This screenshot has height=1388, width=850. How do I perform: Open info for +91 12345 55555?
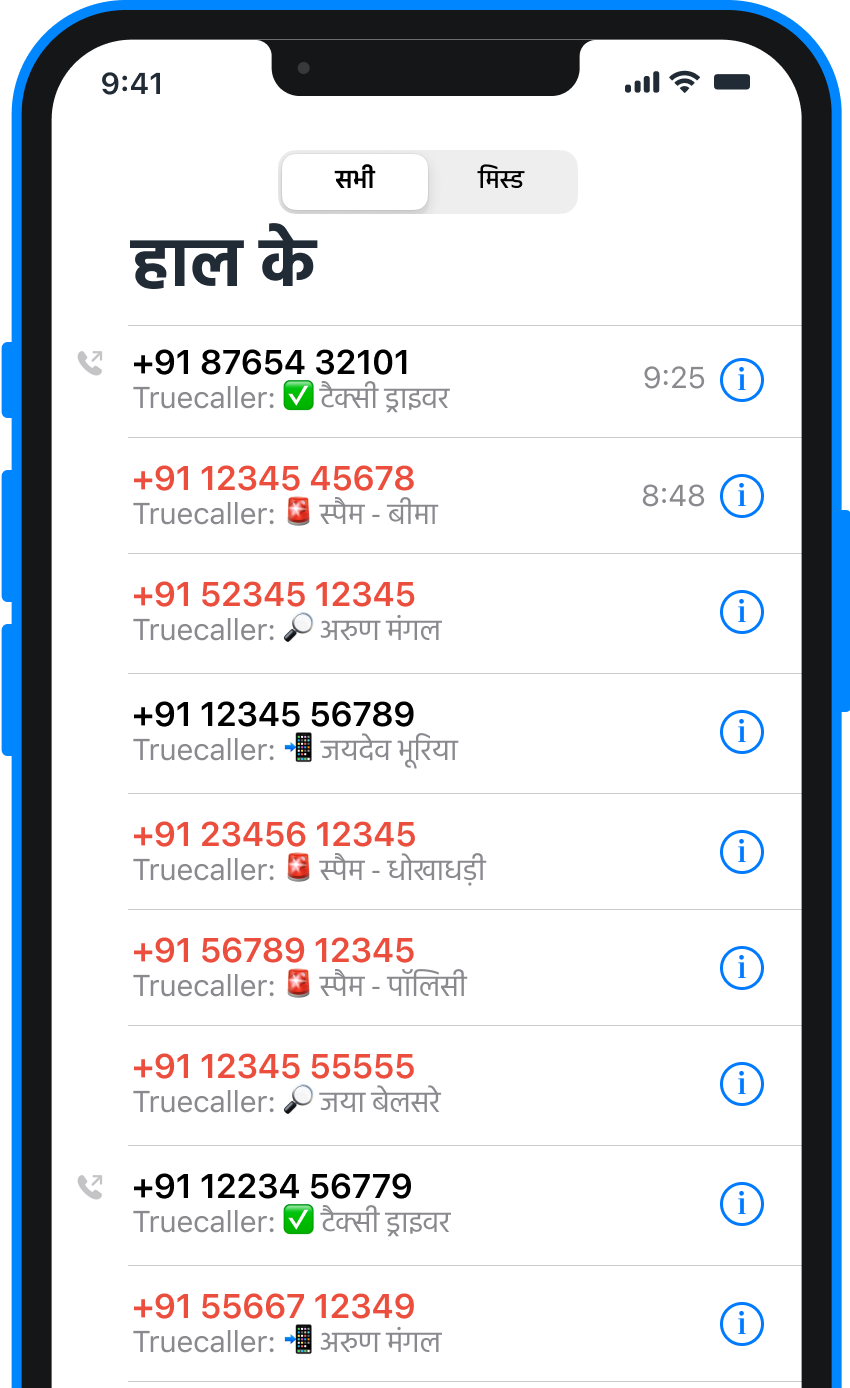742,1084
